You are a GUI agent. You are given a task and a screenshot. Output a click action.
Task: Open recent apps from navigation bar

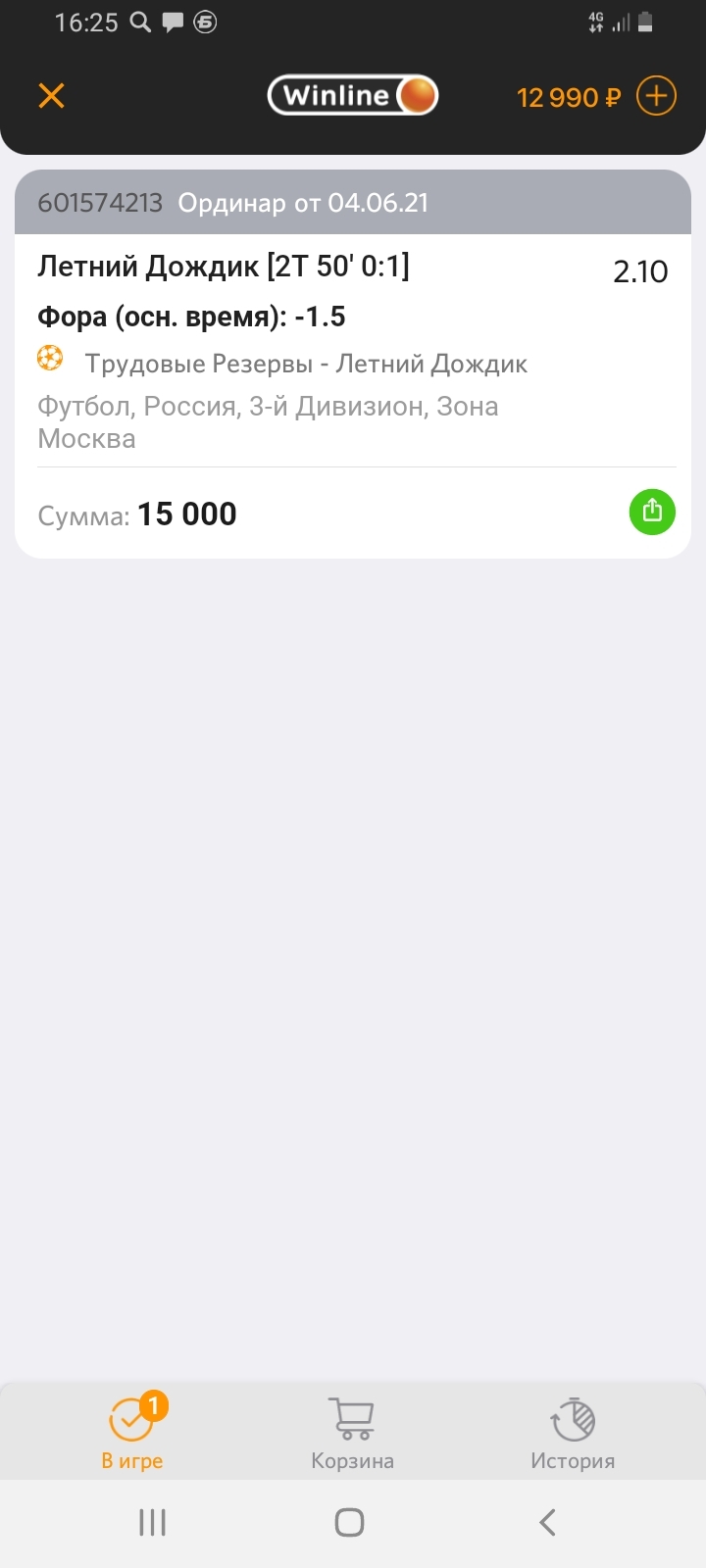(x=152, y=1522)
